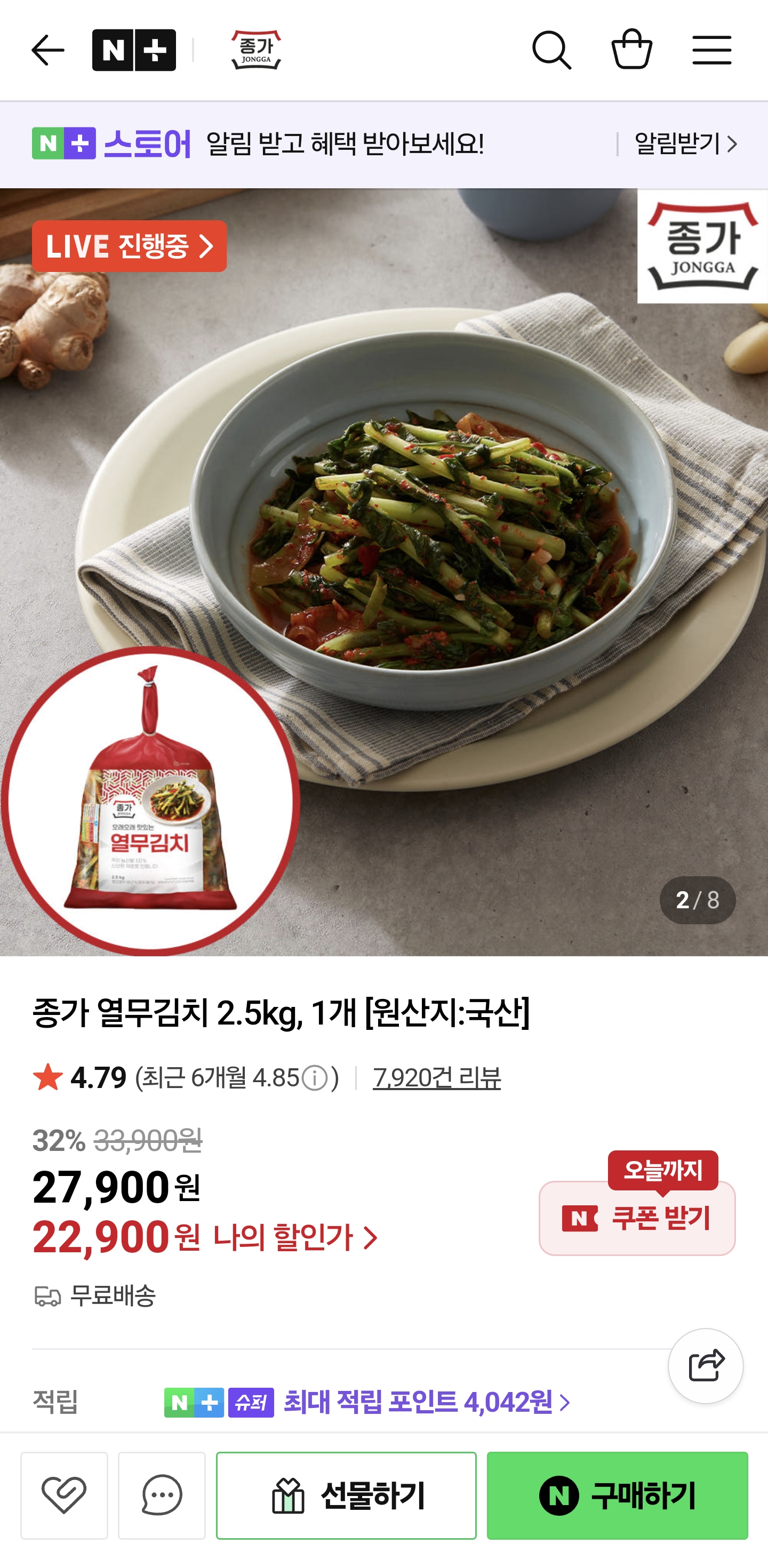
Task: Open the 7,920건 리뷰 reviews link
Action: point(436,1078)
